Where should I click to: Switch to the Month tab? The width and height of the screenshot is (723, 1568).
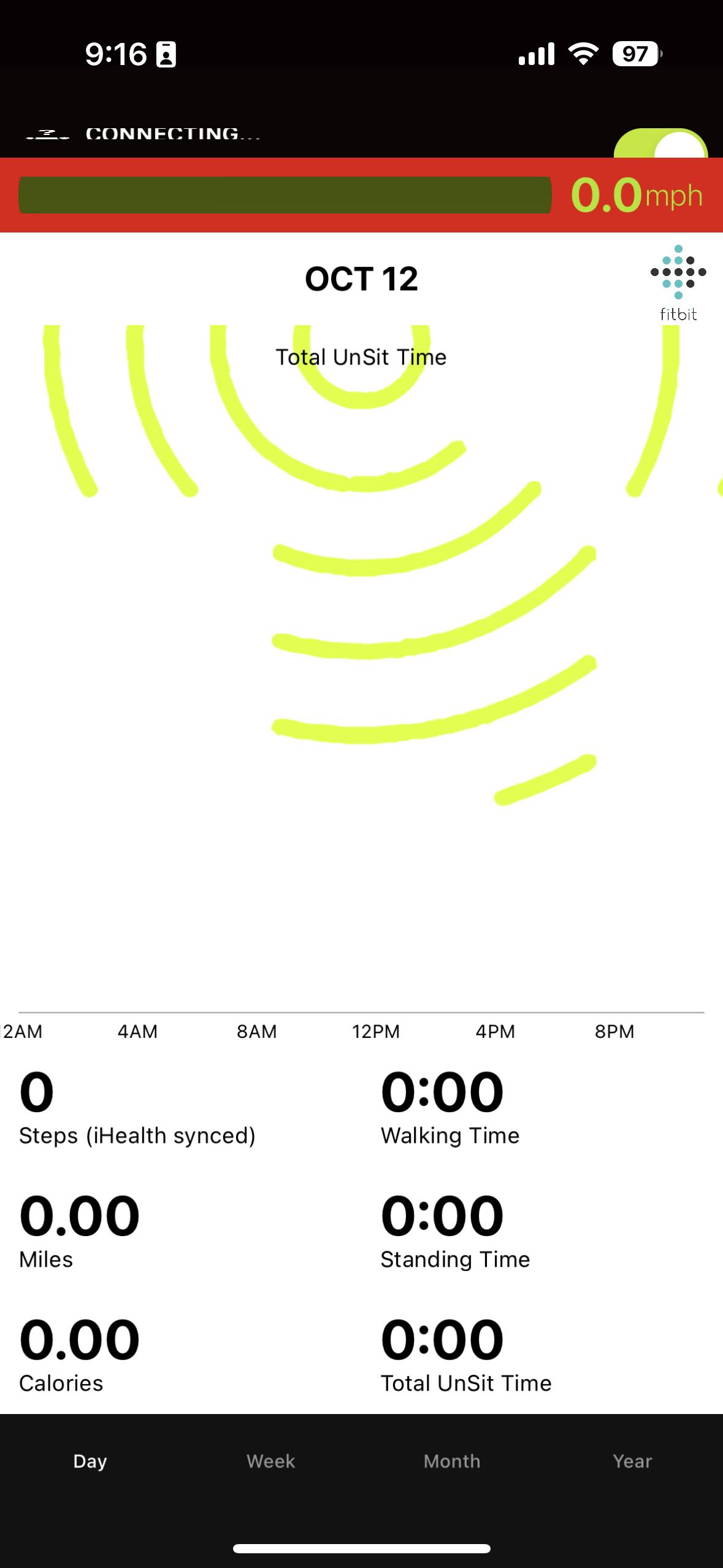[x=451, y=1461]
